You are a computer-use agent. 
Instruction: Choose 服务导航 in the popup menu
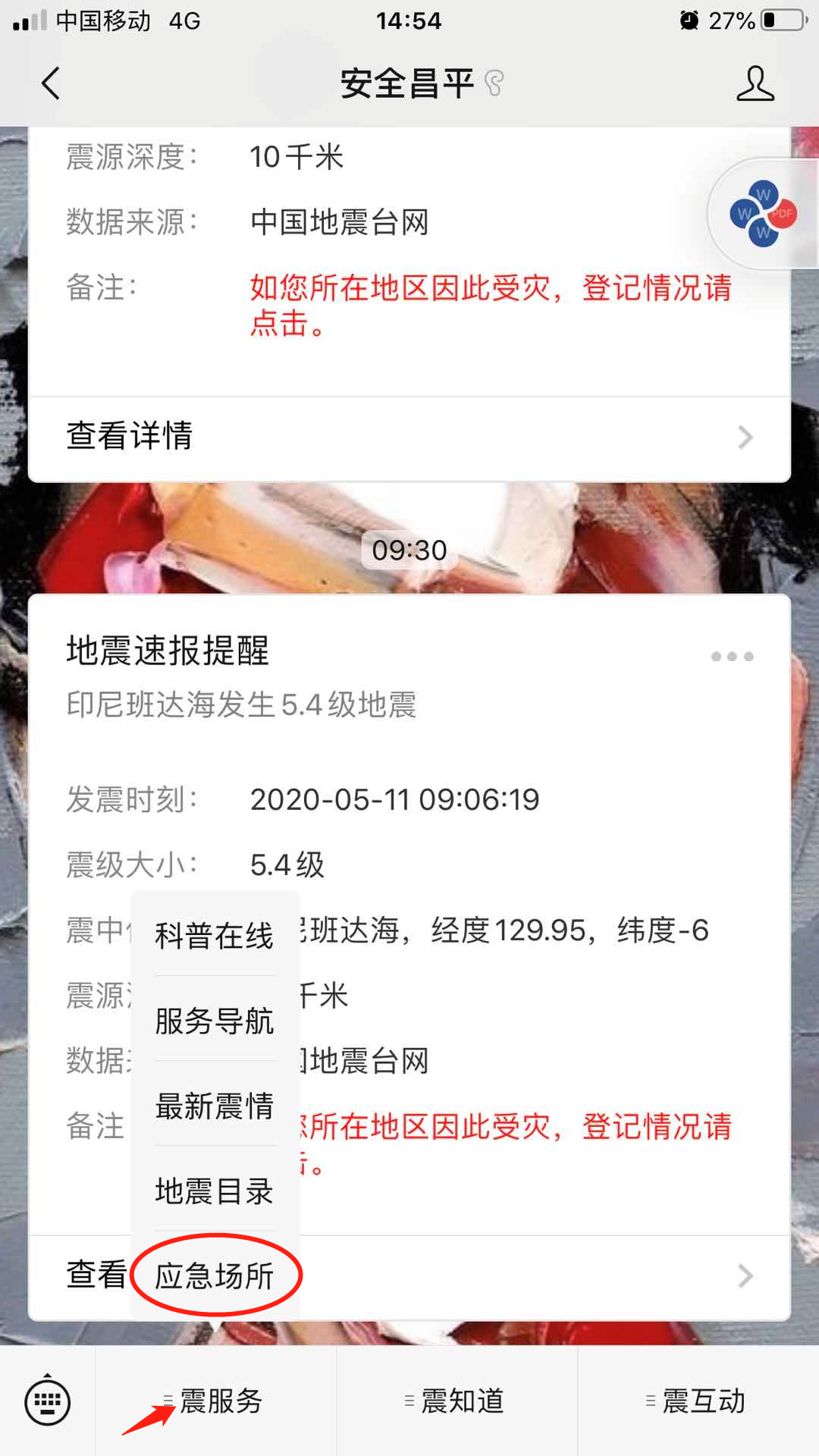click(x=215, y=1021)
